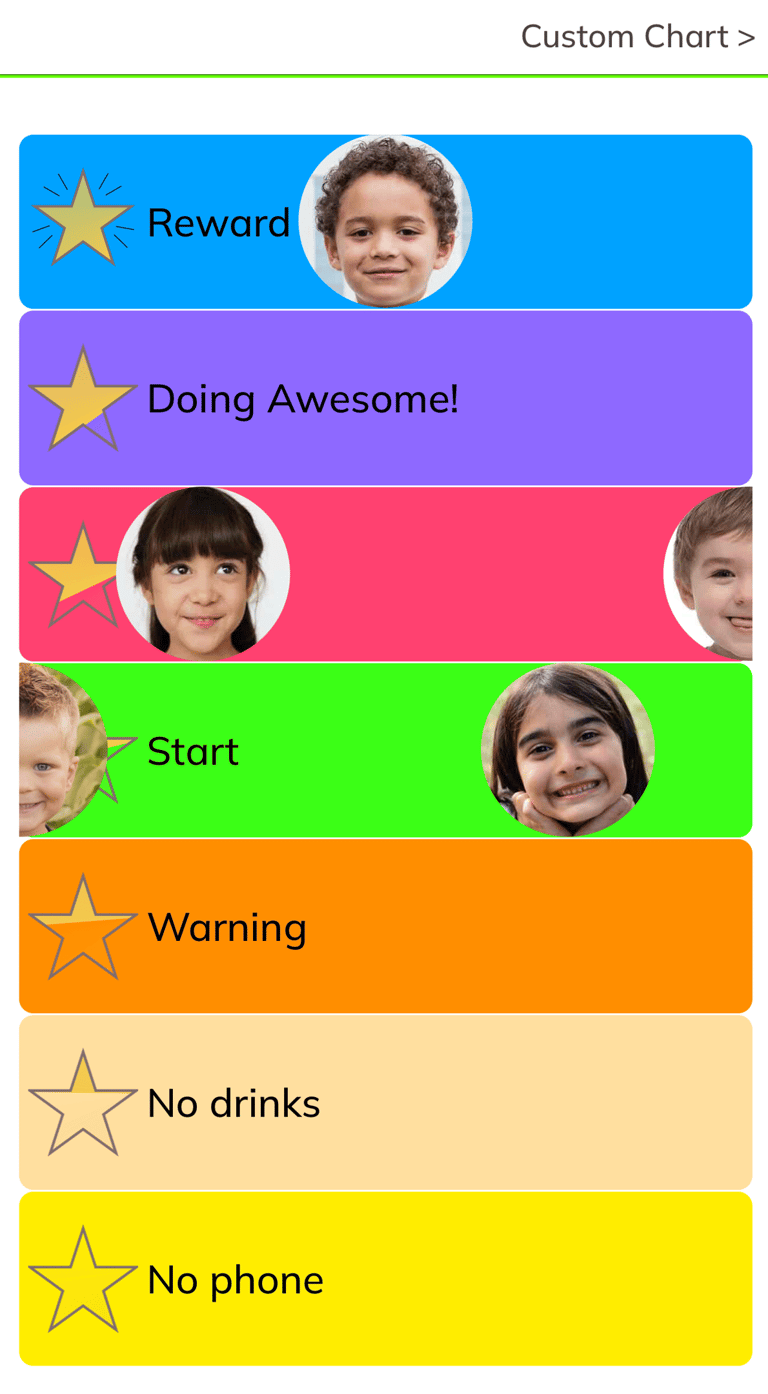768x1394 pixels.
Task: Select the blue Reward row
Action: 385,222
